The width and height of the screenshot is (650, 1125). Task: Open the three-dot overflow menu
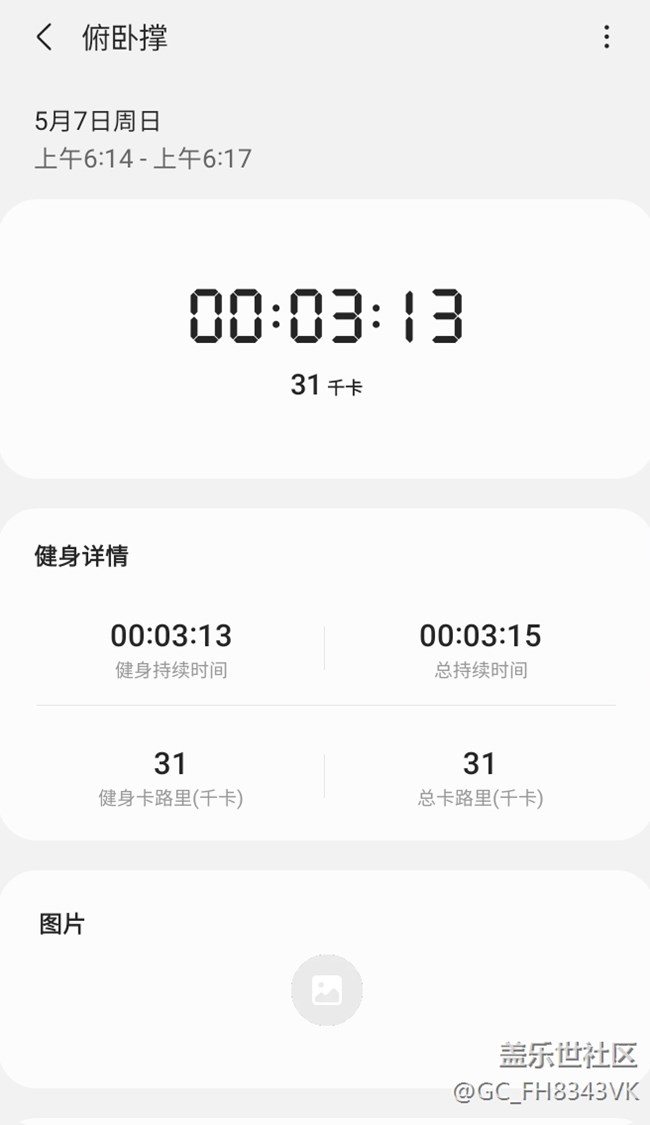tap(606, 37)
